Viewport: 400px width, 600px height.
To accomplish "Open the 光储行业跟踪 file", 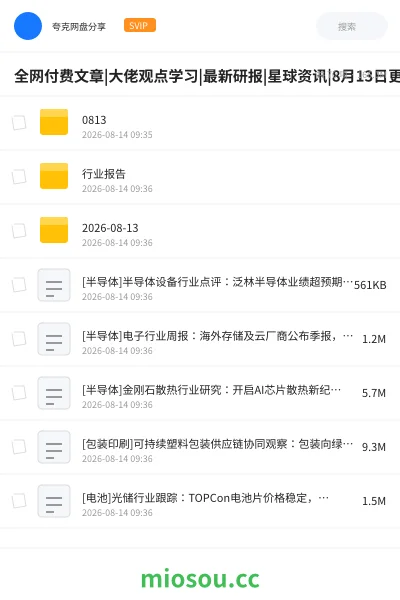I will pos(200,501).
